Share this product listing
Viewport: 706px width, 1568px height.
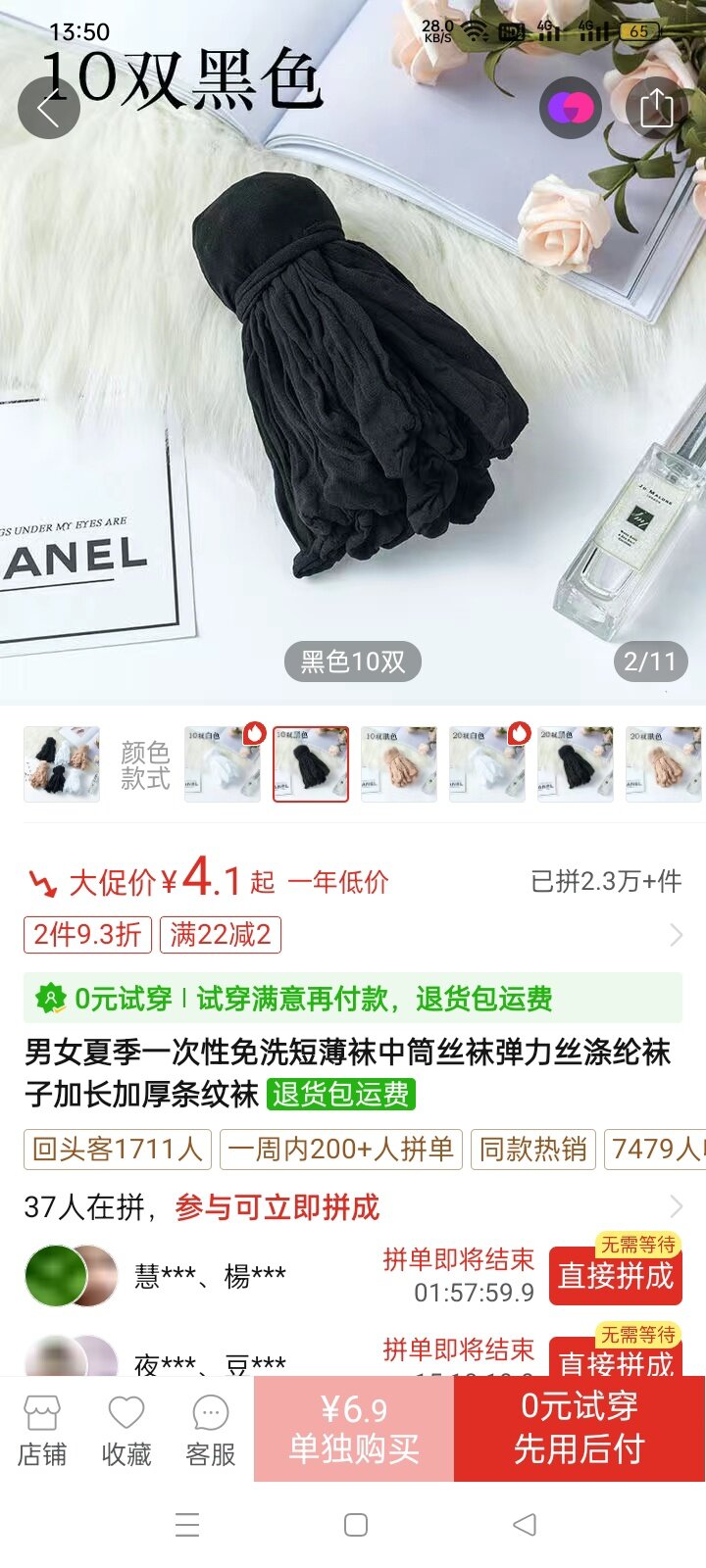656,108
